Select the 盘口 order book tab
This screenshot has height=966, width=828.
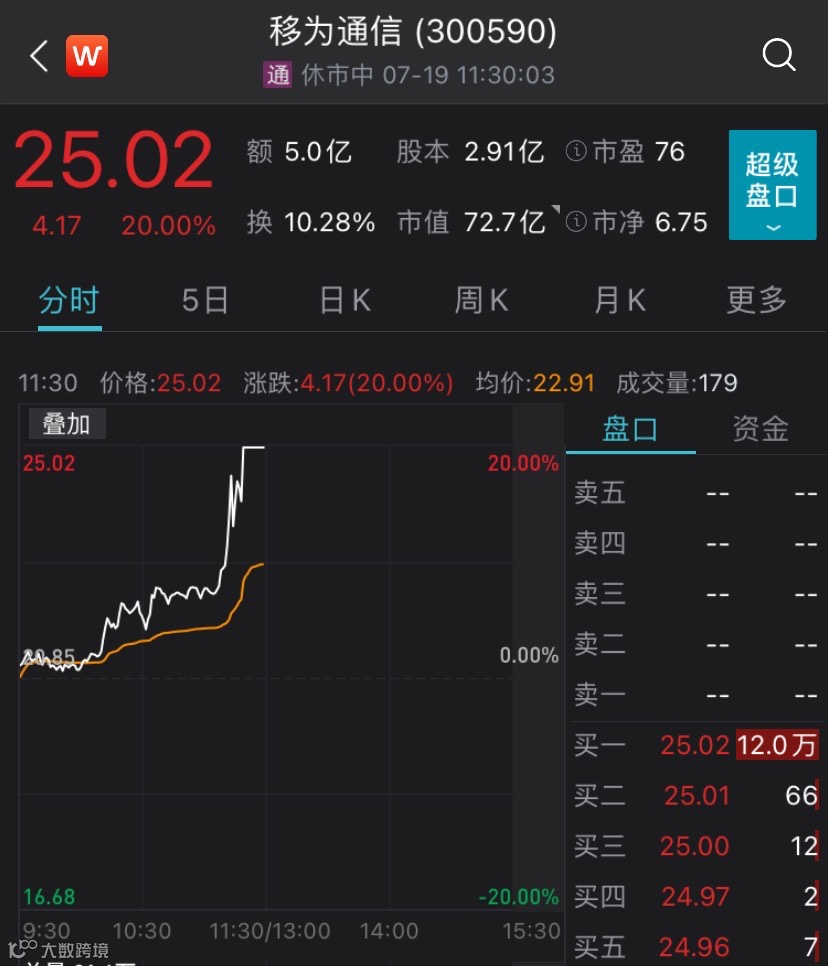(x=630, y=430)
